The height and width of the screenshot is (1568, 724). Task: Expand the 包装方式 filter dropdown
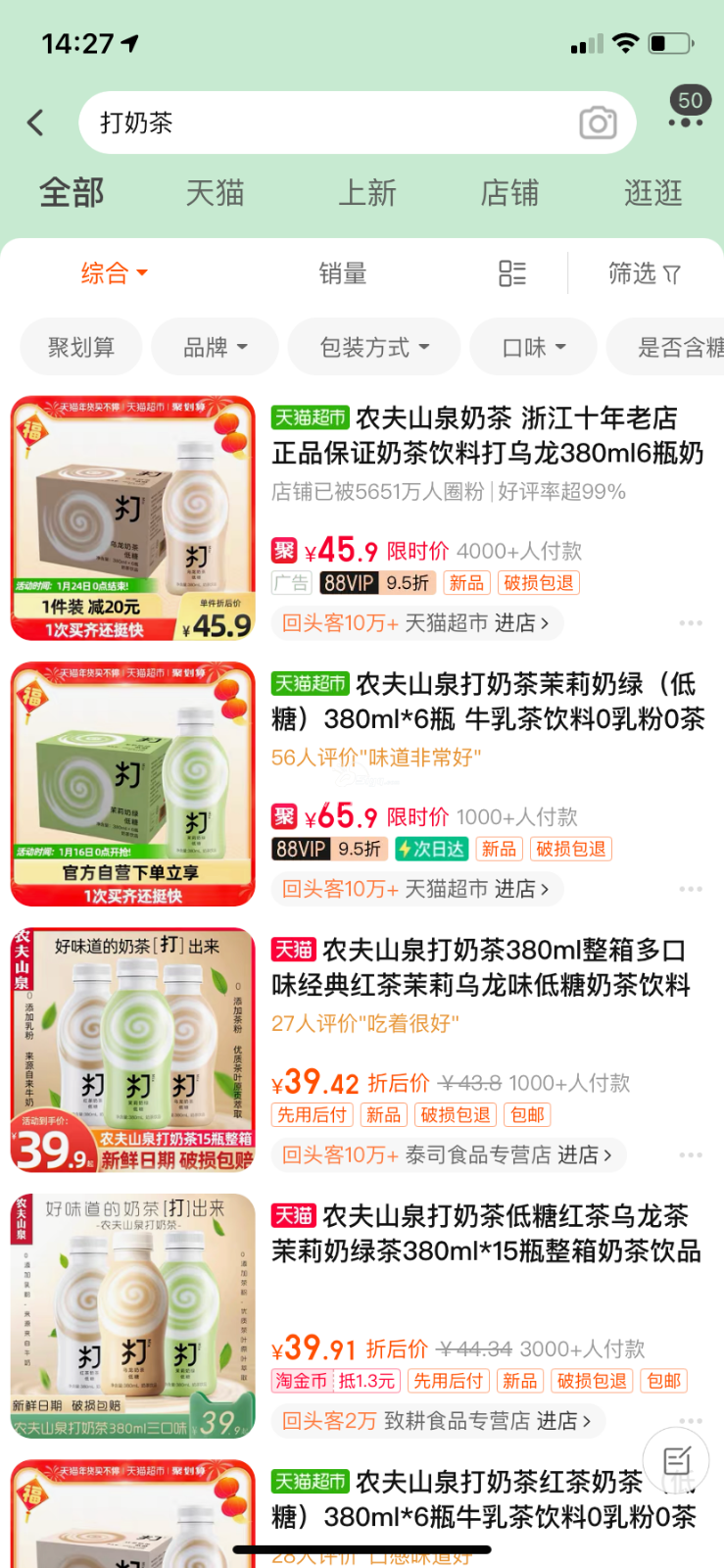pos(374,347)
